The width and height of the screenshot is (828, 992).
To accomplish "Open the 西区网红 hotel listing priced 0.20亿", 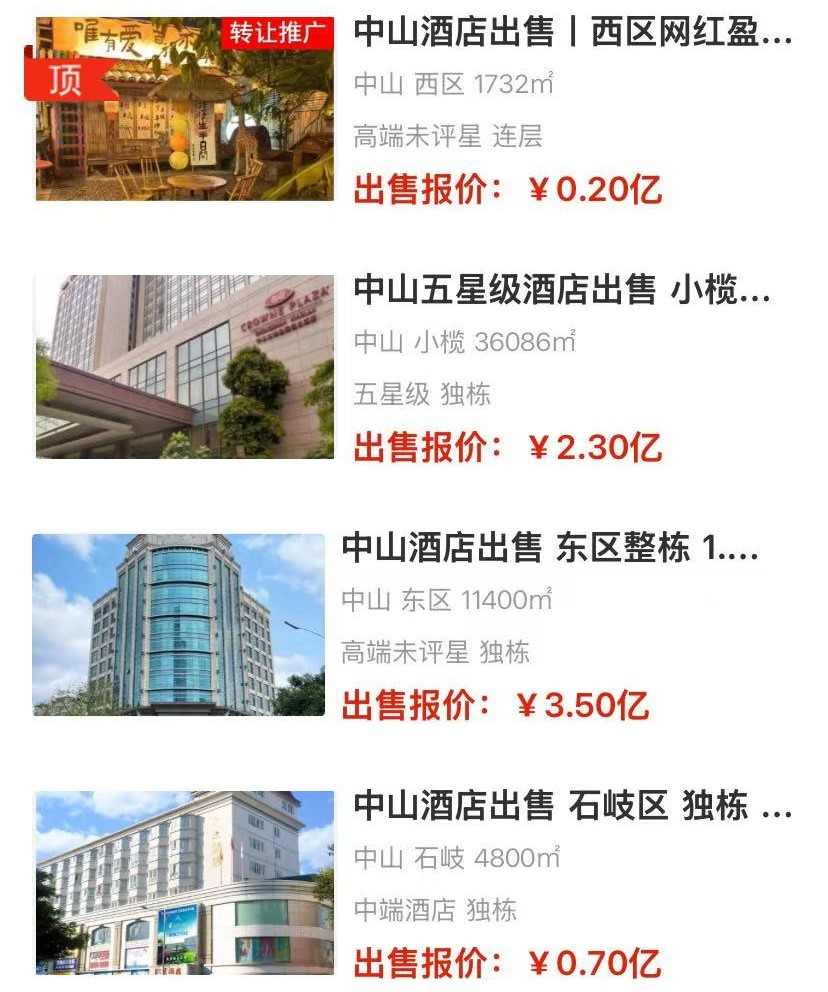I will click(x=572, y=33).
